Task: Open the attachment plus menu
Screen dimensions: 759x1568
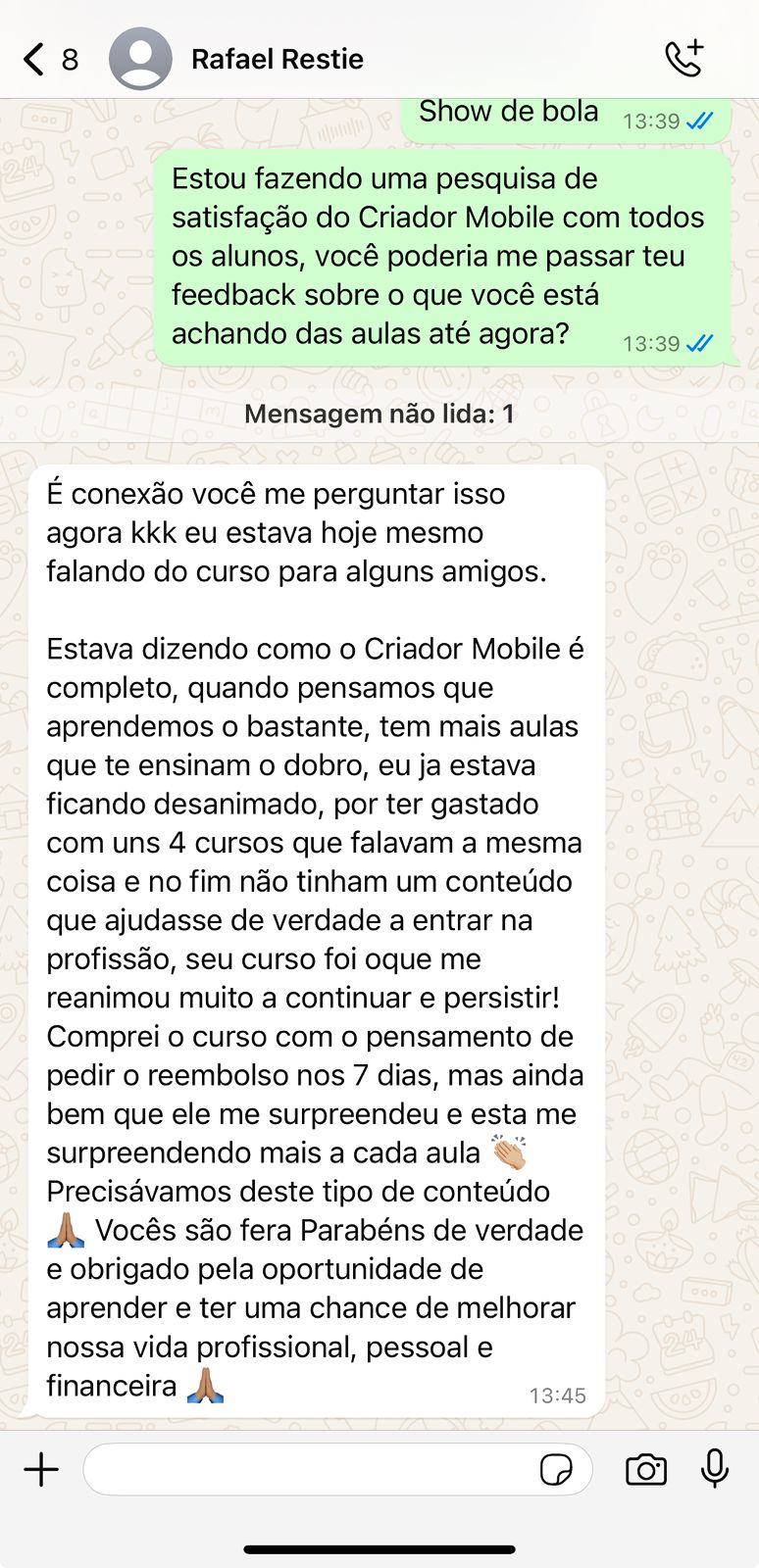Action: pyautogui.click(x=41, y=1469)
